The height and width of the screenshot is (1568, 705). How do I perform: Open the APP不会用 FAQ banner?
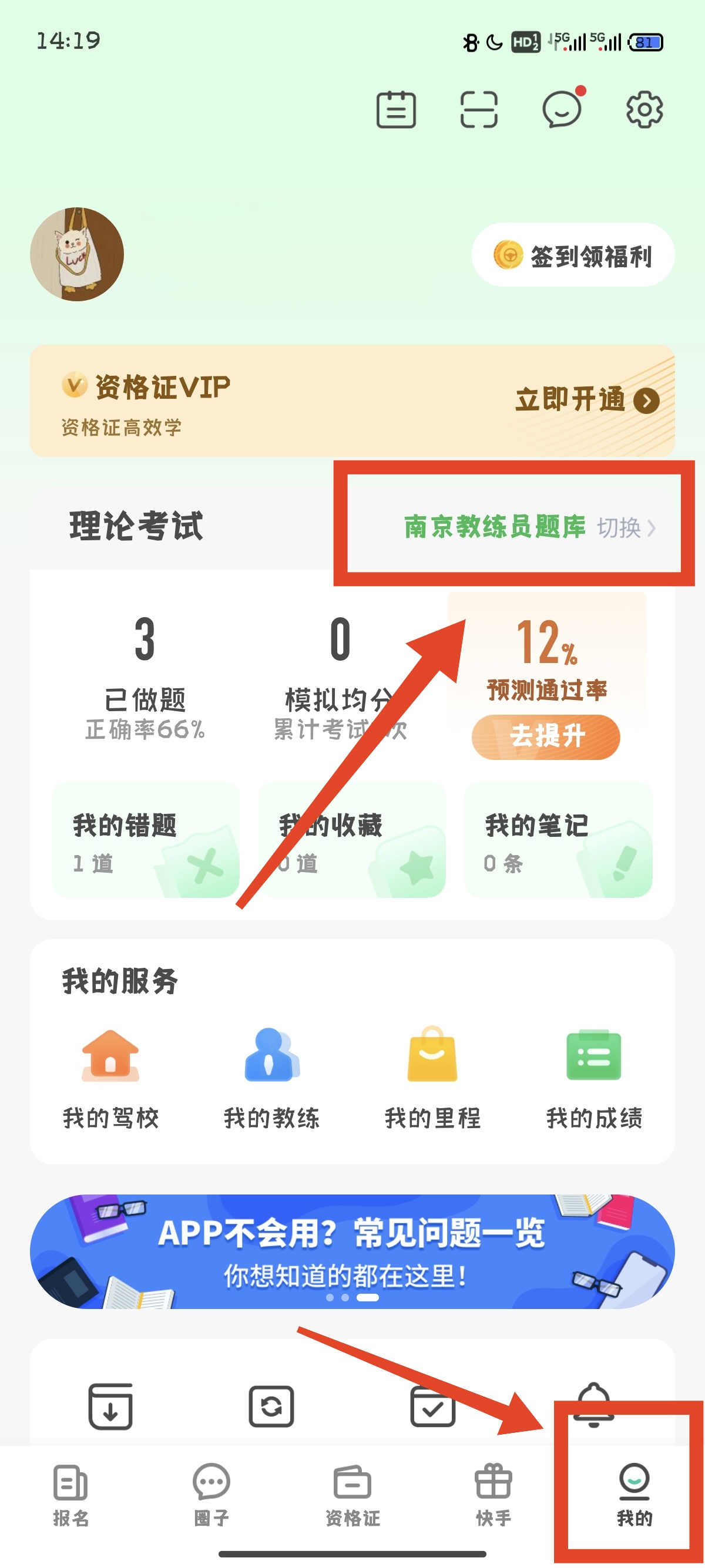[352, 1251]
